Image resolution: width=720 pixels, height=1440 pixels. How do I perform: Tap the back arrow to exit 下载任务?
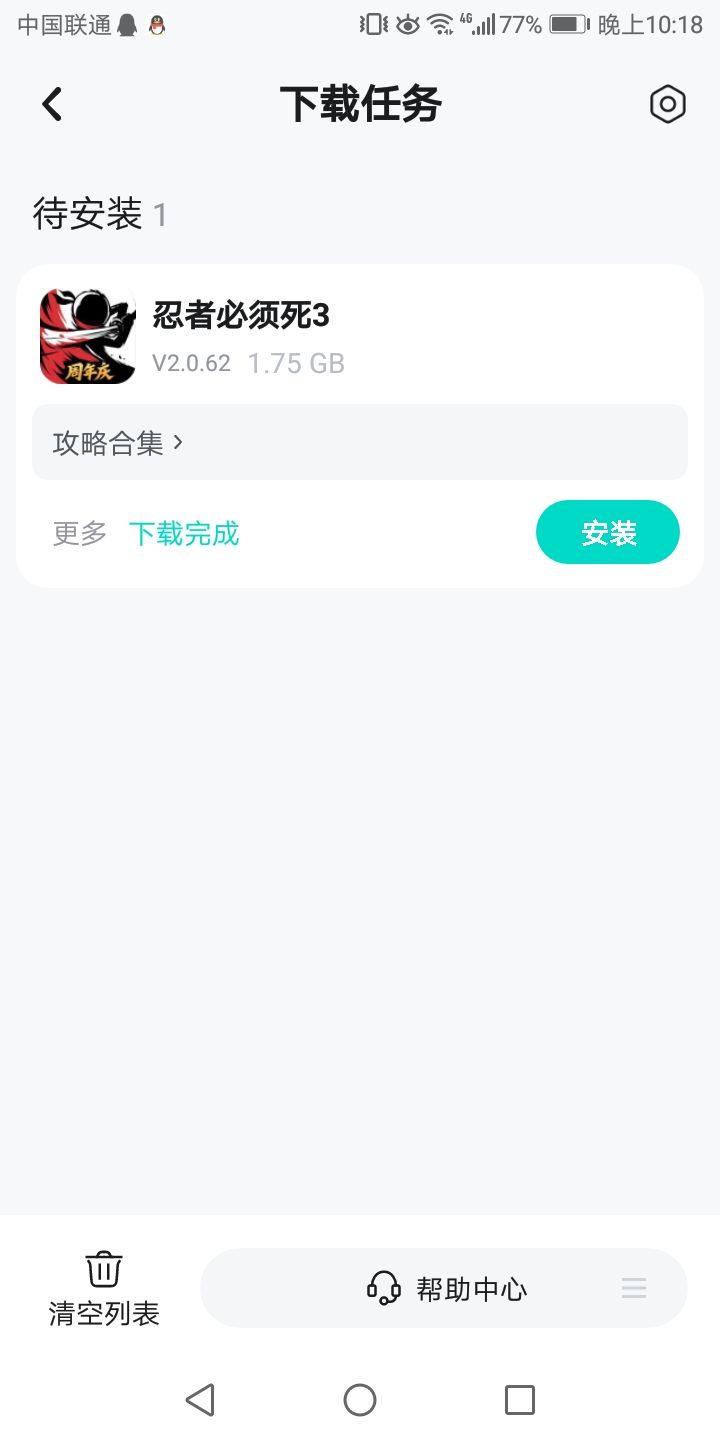pyautogui.click(x=51, y=104)
